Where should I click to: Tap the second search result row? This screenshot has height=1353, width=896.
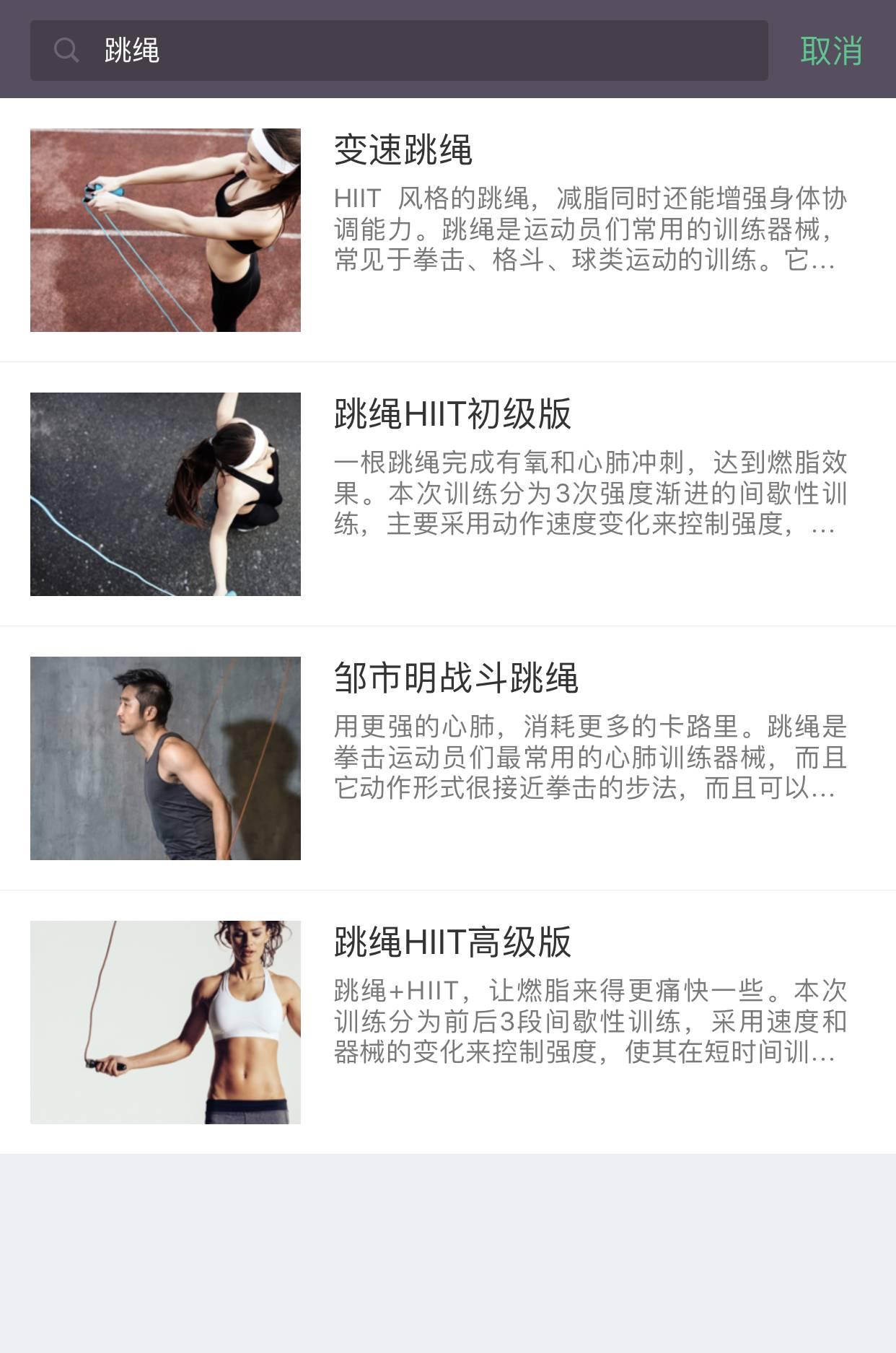click(x=447, y=494)
